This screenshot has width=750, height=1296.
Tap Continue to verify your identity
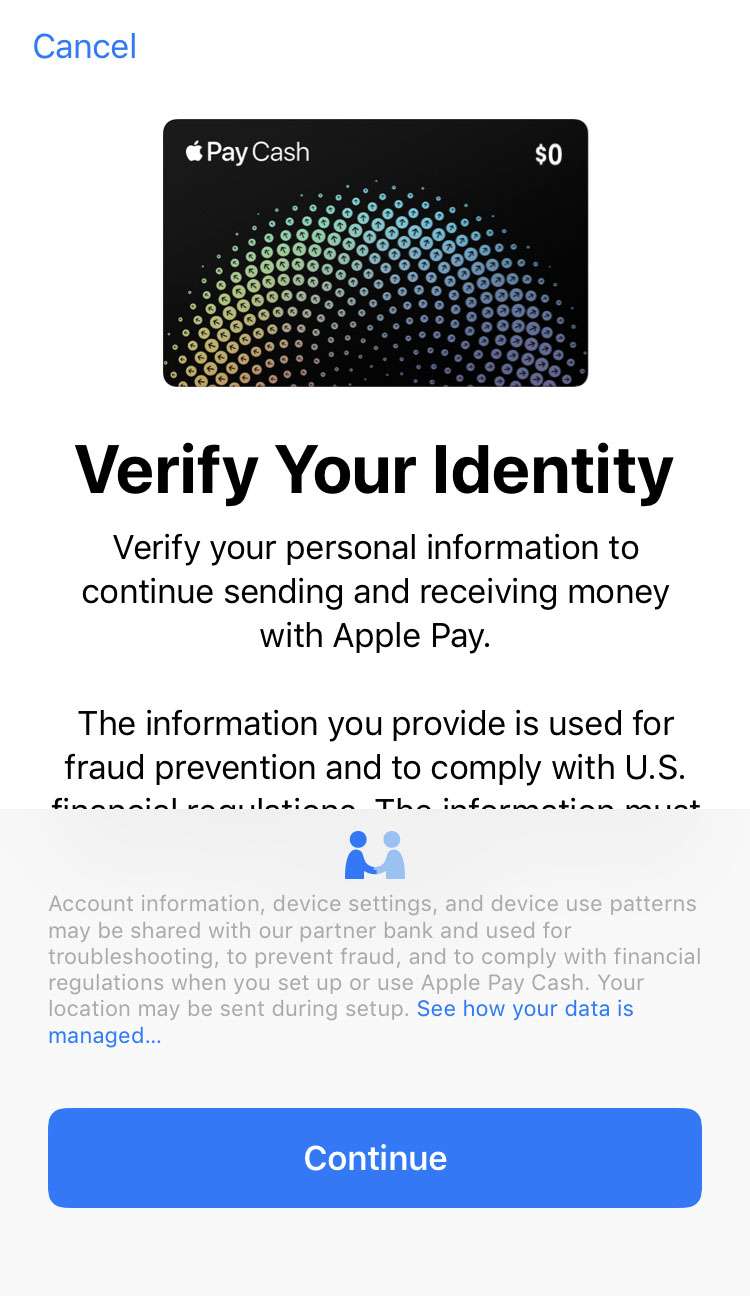(375, 1157)
